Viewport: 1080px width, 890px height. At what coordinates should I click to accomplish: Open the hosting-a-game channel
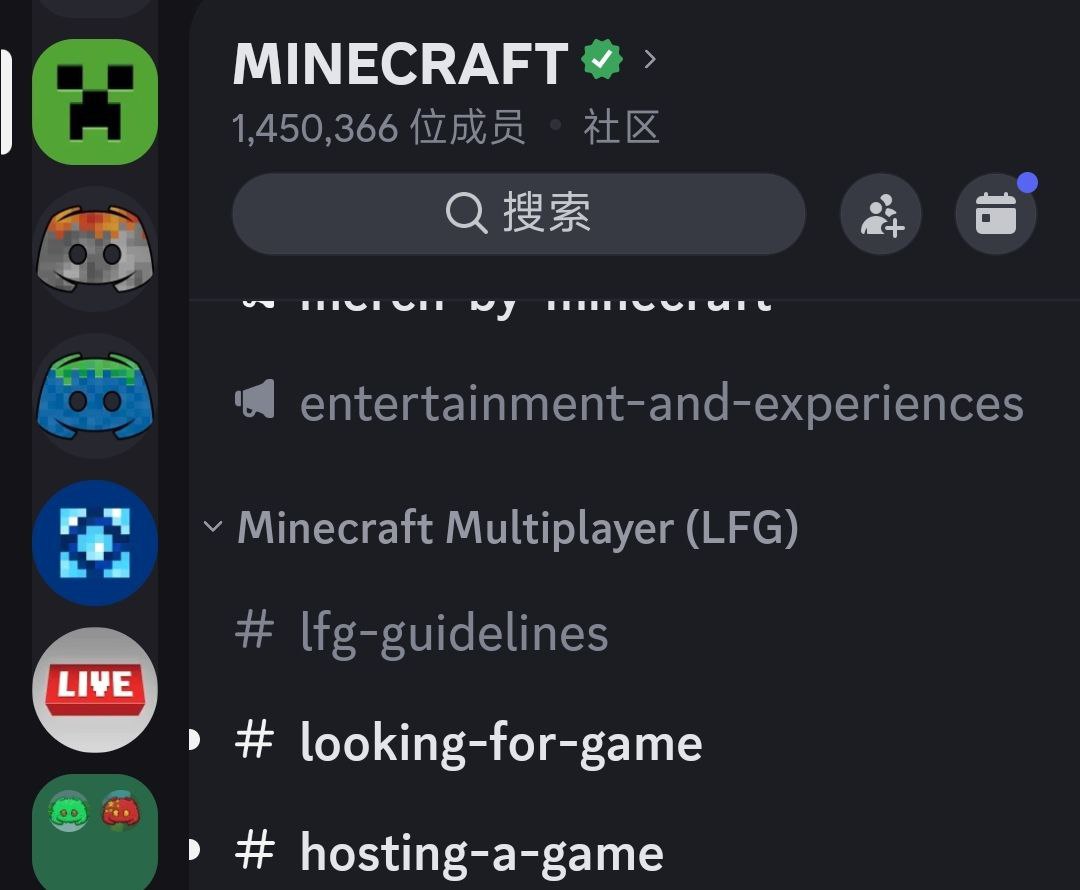(480, 853)
